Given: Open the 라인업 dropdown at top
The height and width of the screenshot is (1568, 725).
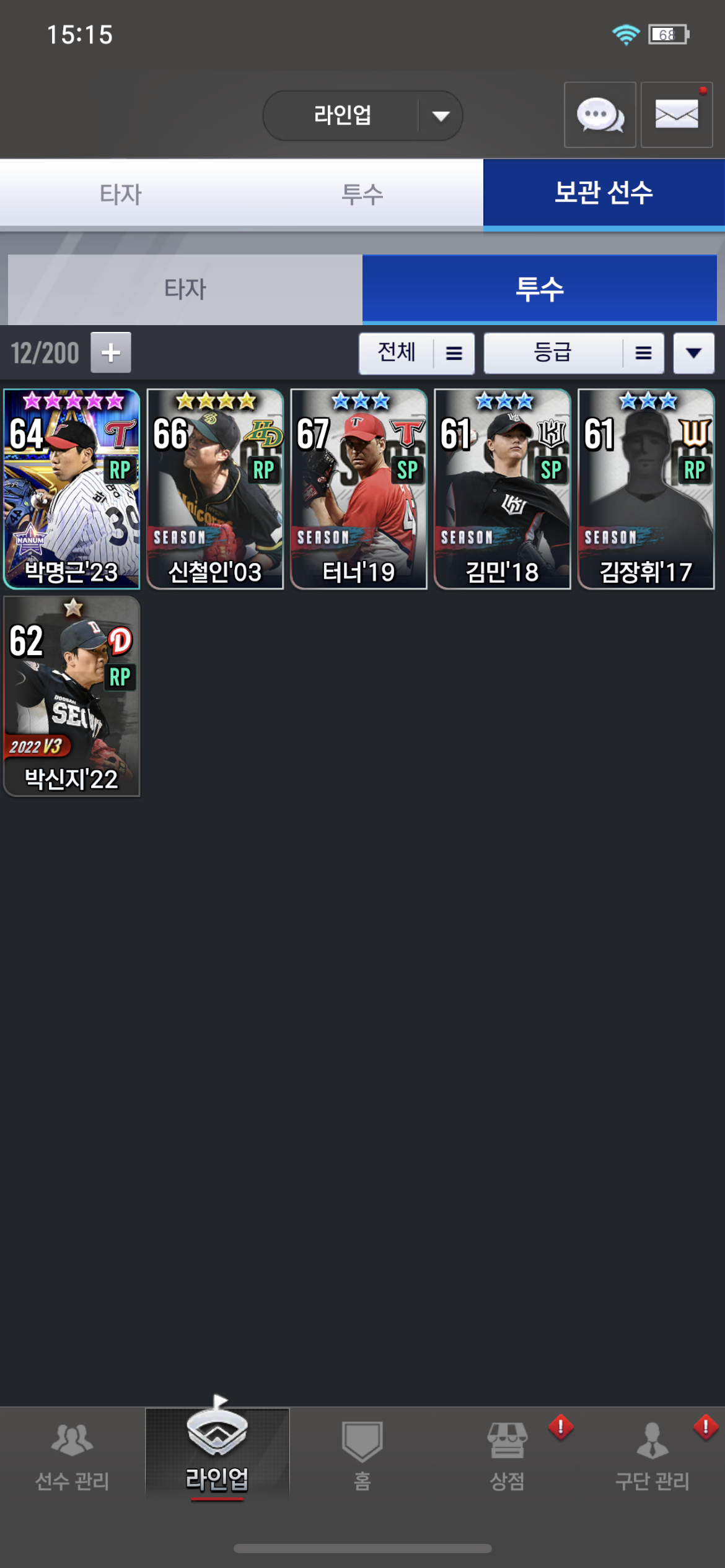Looking at the screenshot, I should [362, 116].
